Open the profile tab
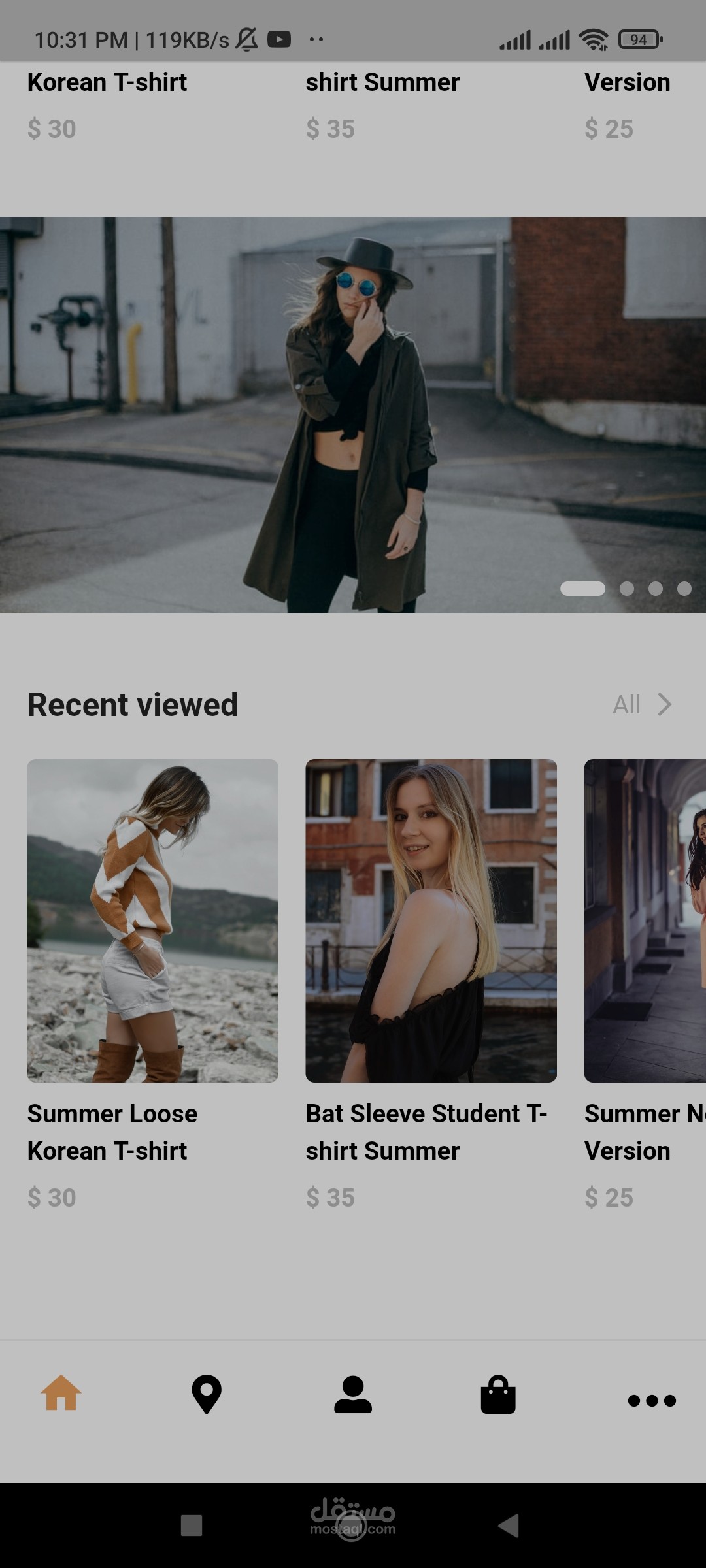 point(353,1394)
